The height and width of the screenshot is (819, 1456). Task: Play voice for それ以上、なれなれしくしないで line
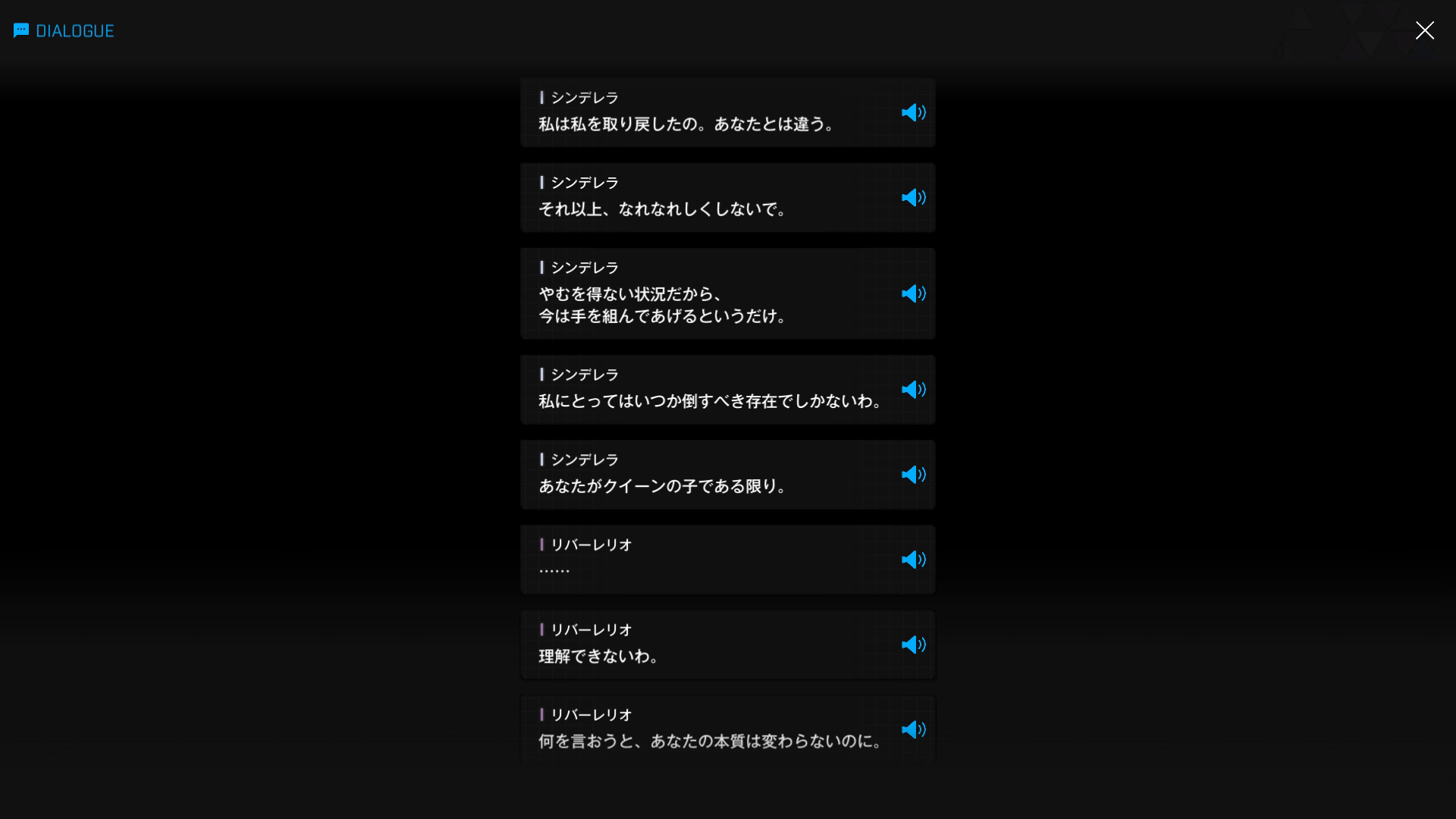tap(913, 197)
